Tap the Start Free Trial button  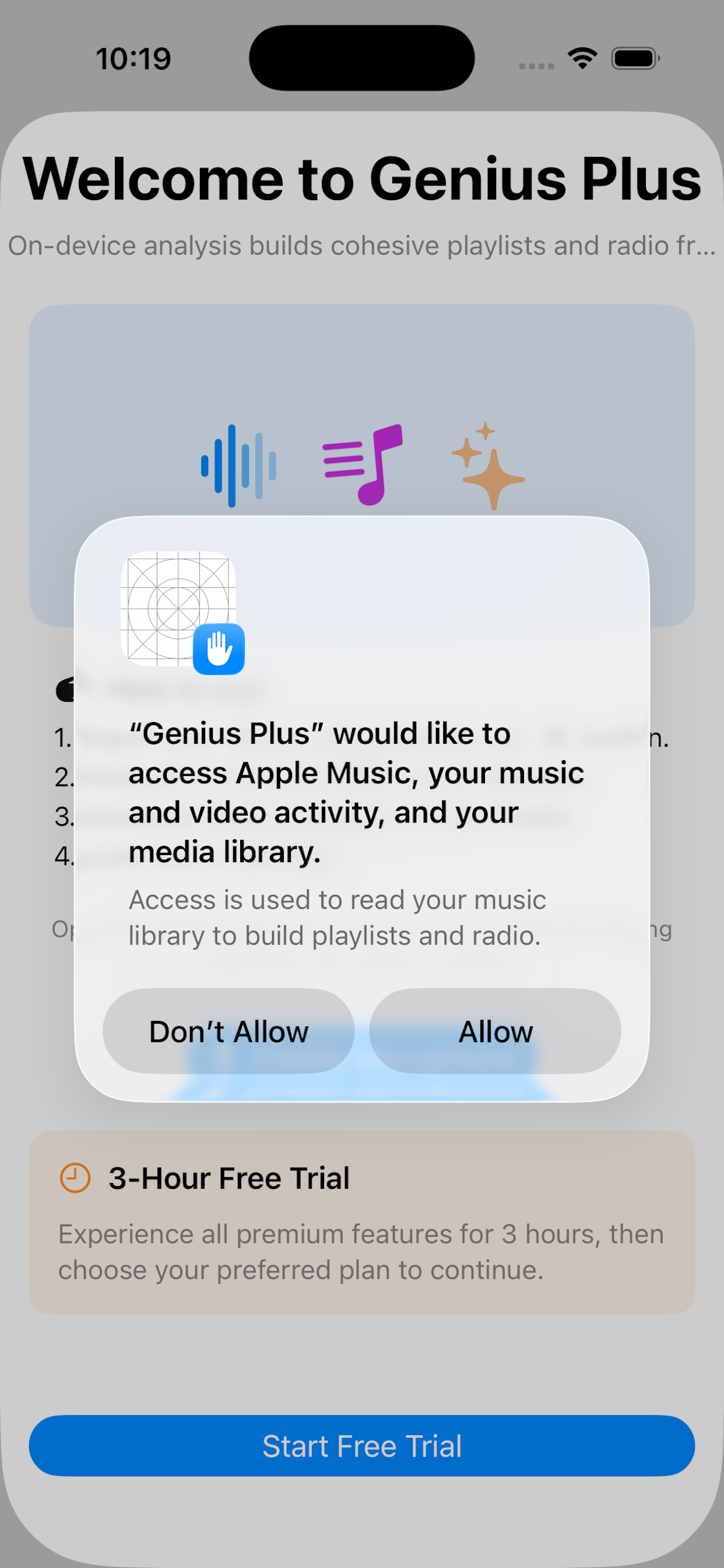coord(362,1445)
